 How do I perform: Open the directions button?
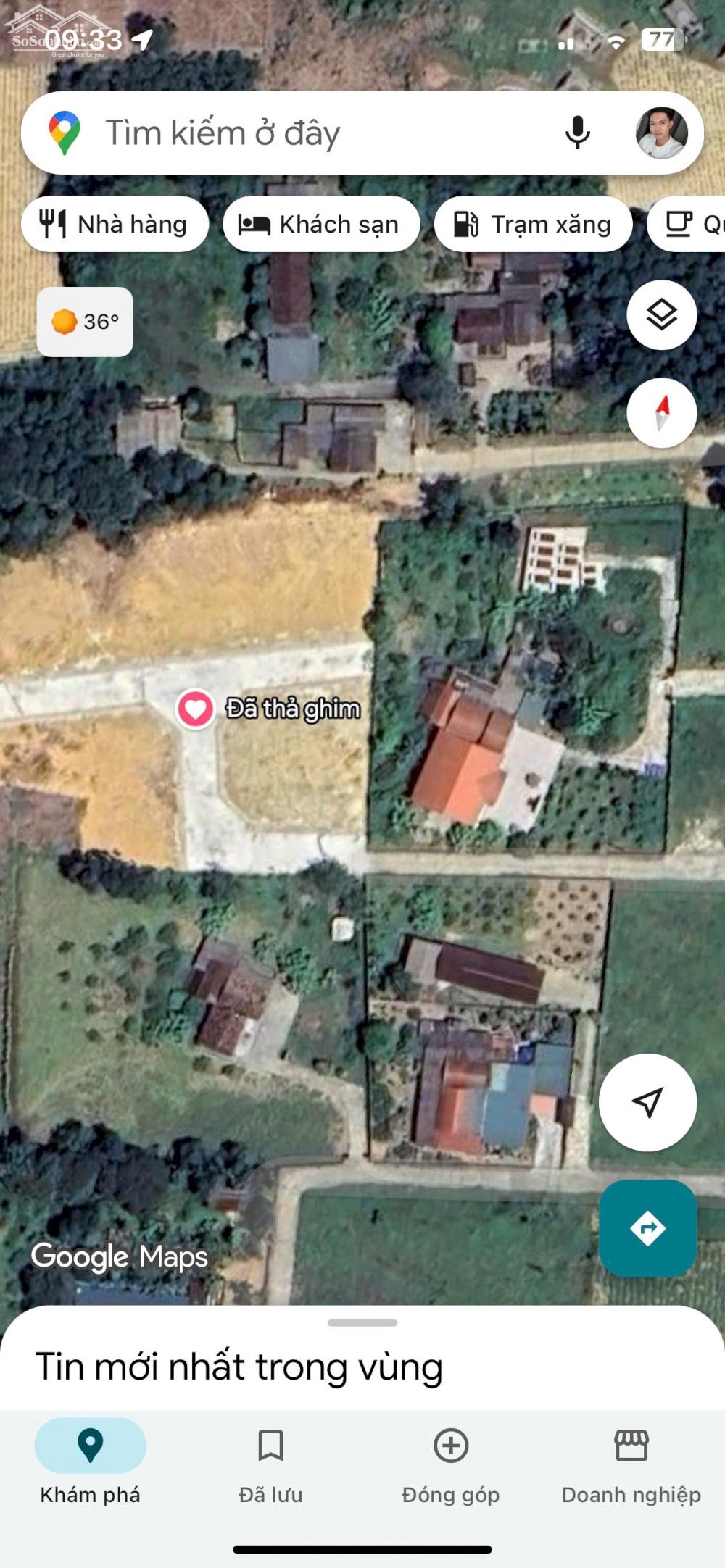647,1228
